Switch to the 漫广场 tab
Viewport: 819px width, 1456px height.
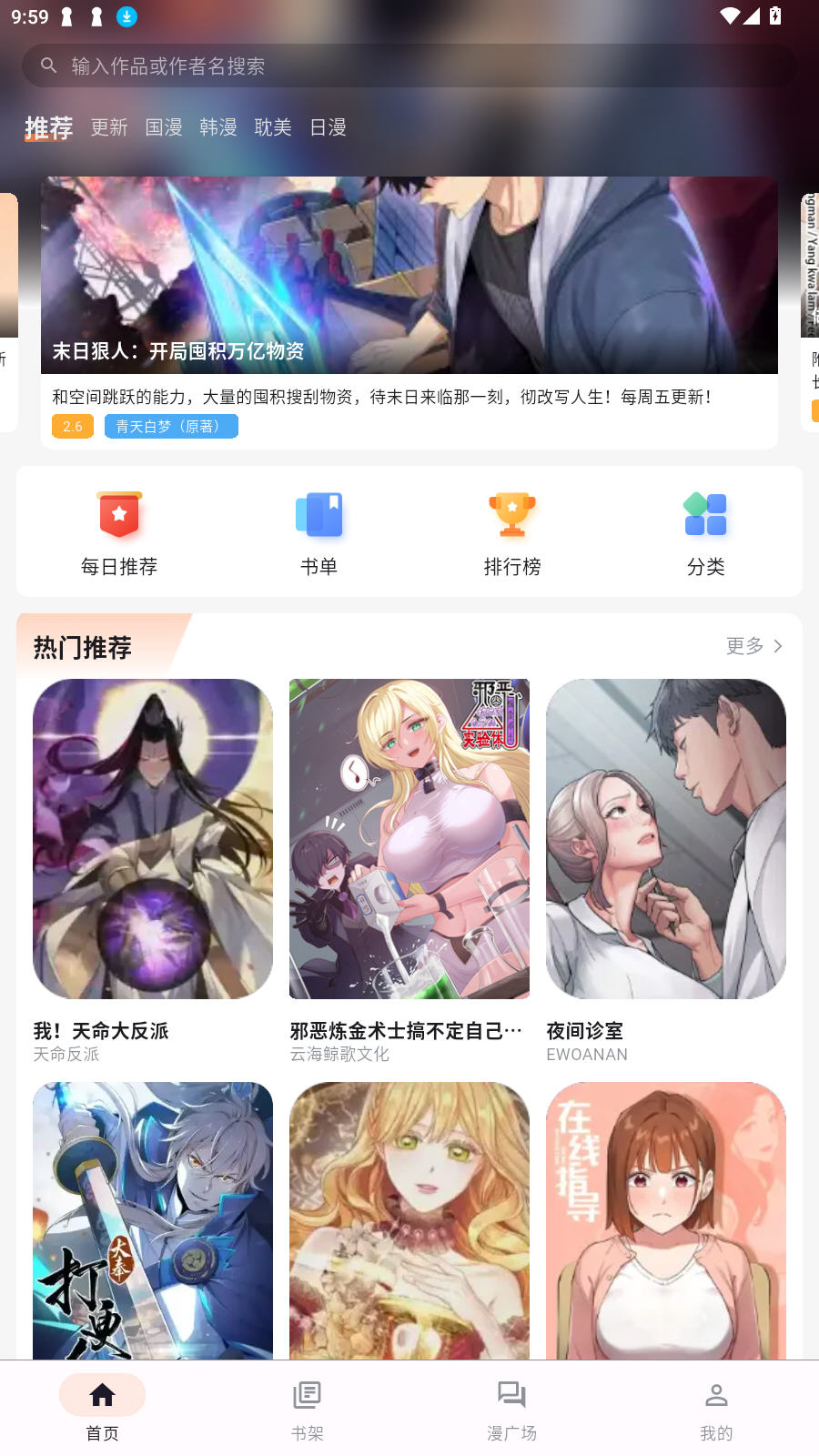(512, 1409)
